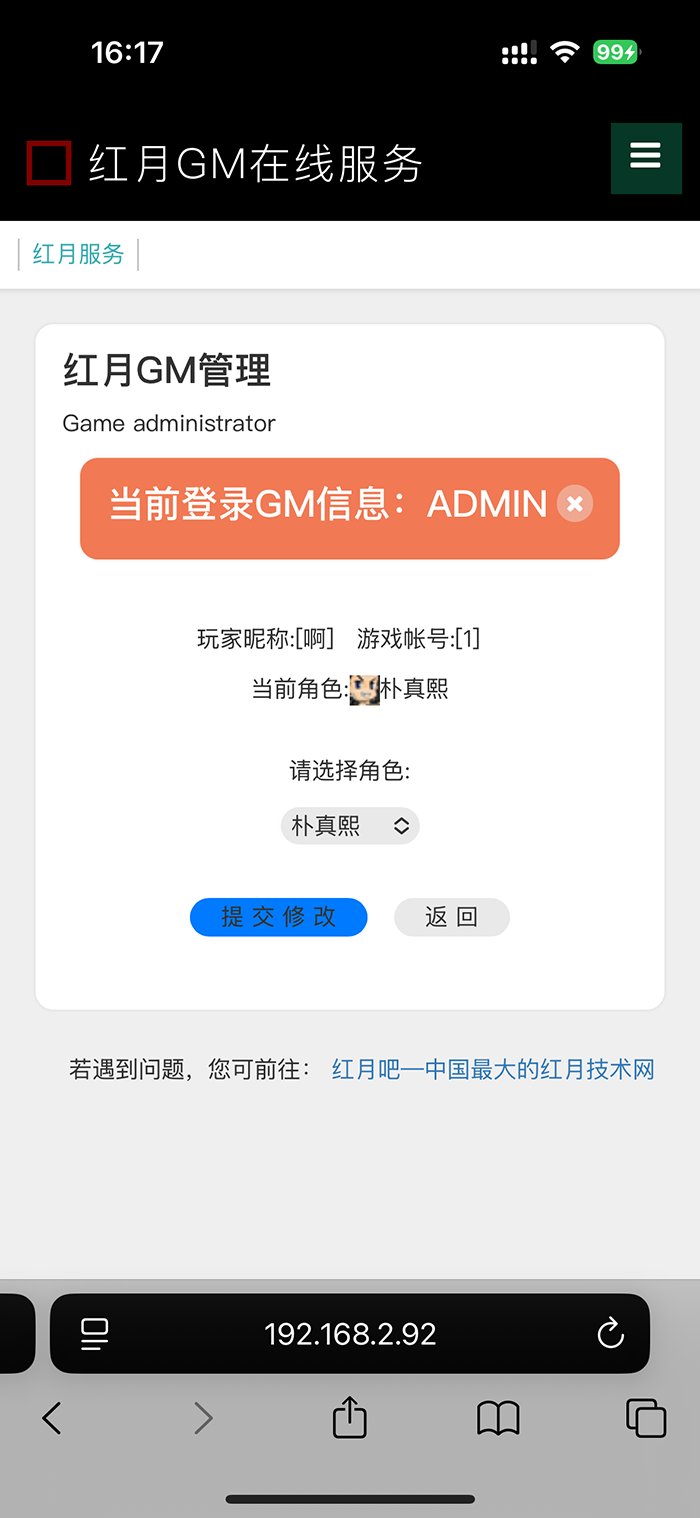Viewport: 700px width, 1518px height.
Task: Open the 红月服务 link
Action: coord(78,254)
